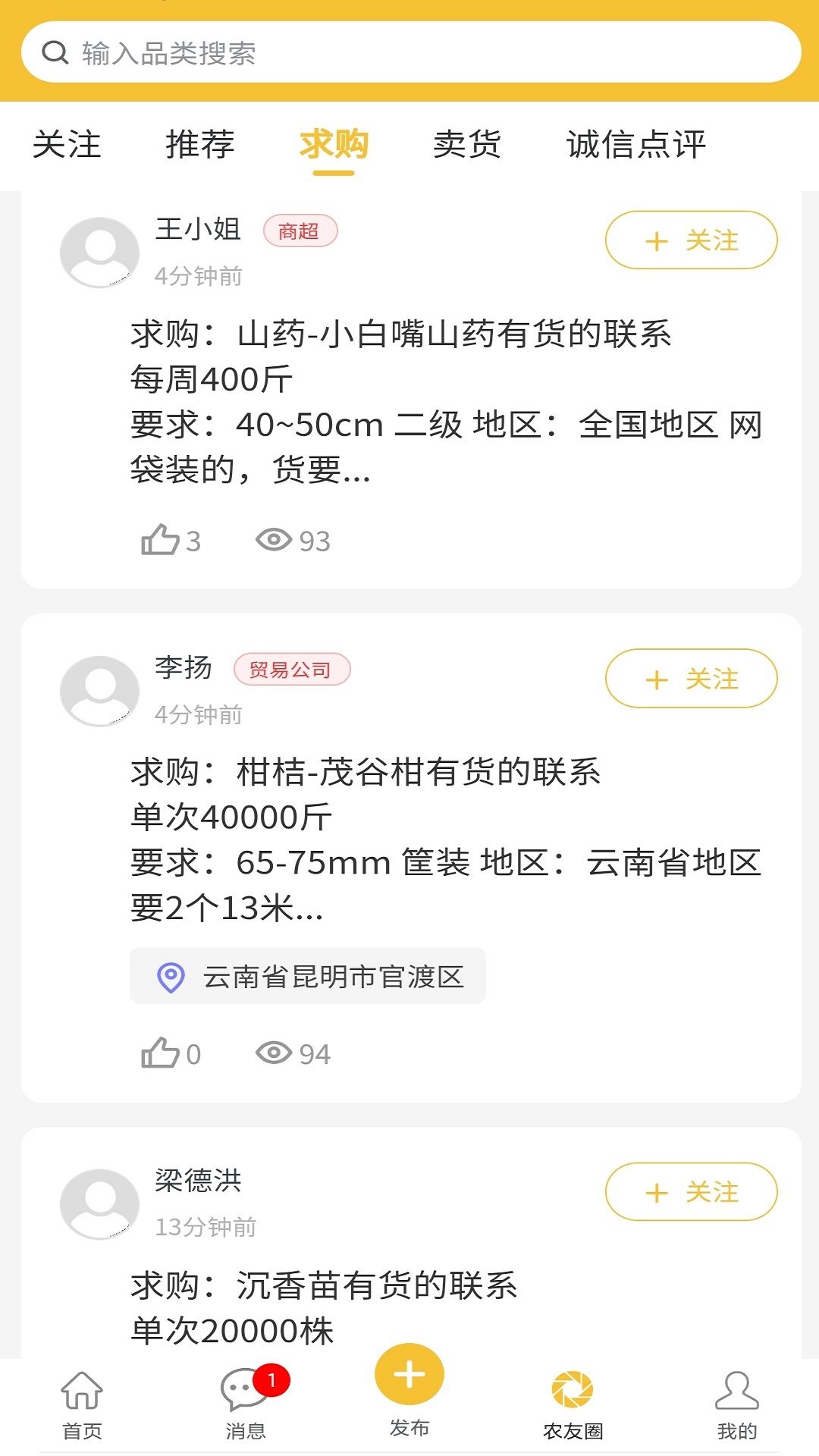Follow 王小姐 with the 关注 button
This screenshot has height=1456, width=819.
tap(690, 240)
